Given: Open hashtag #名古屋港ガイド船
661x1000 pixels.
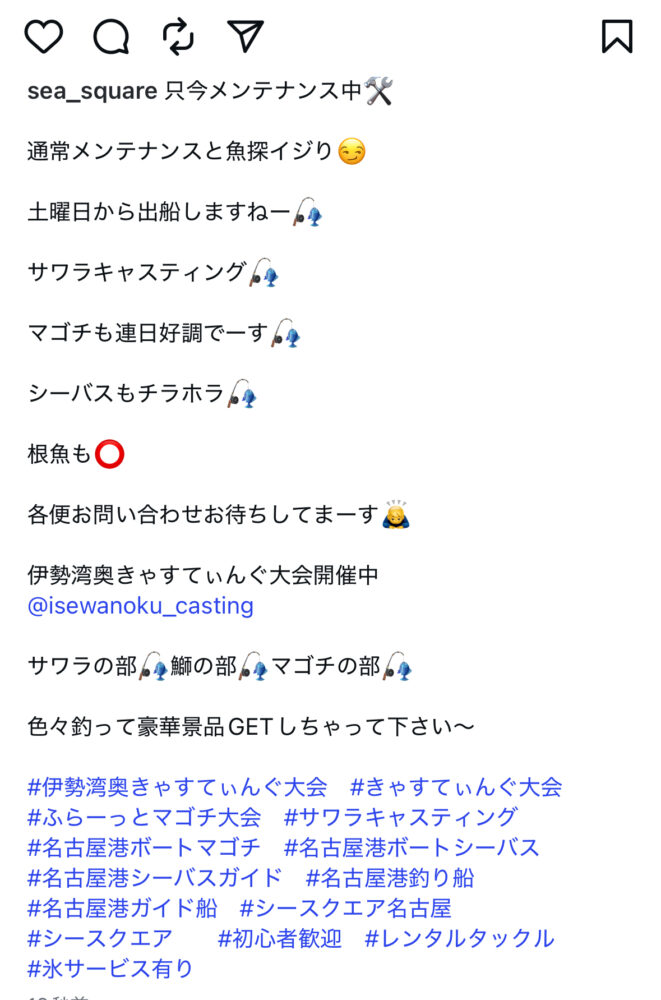Looking at the screenshot, I should (x=122, y=908).
